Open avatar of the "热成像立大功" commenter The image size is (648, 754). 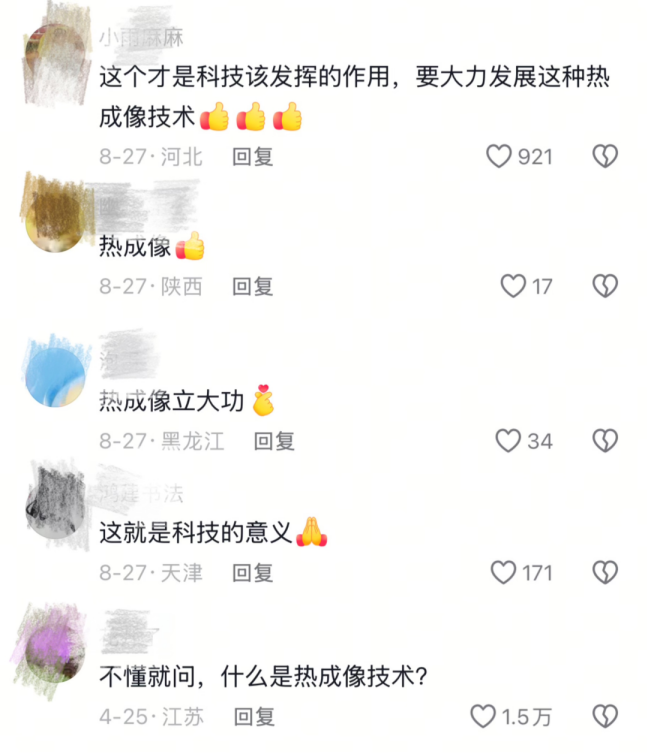(55, 372)
